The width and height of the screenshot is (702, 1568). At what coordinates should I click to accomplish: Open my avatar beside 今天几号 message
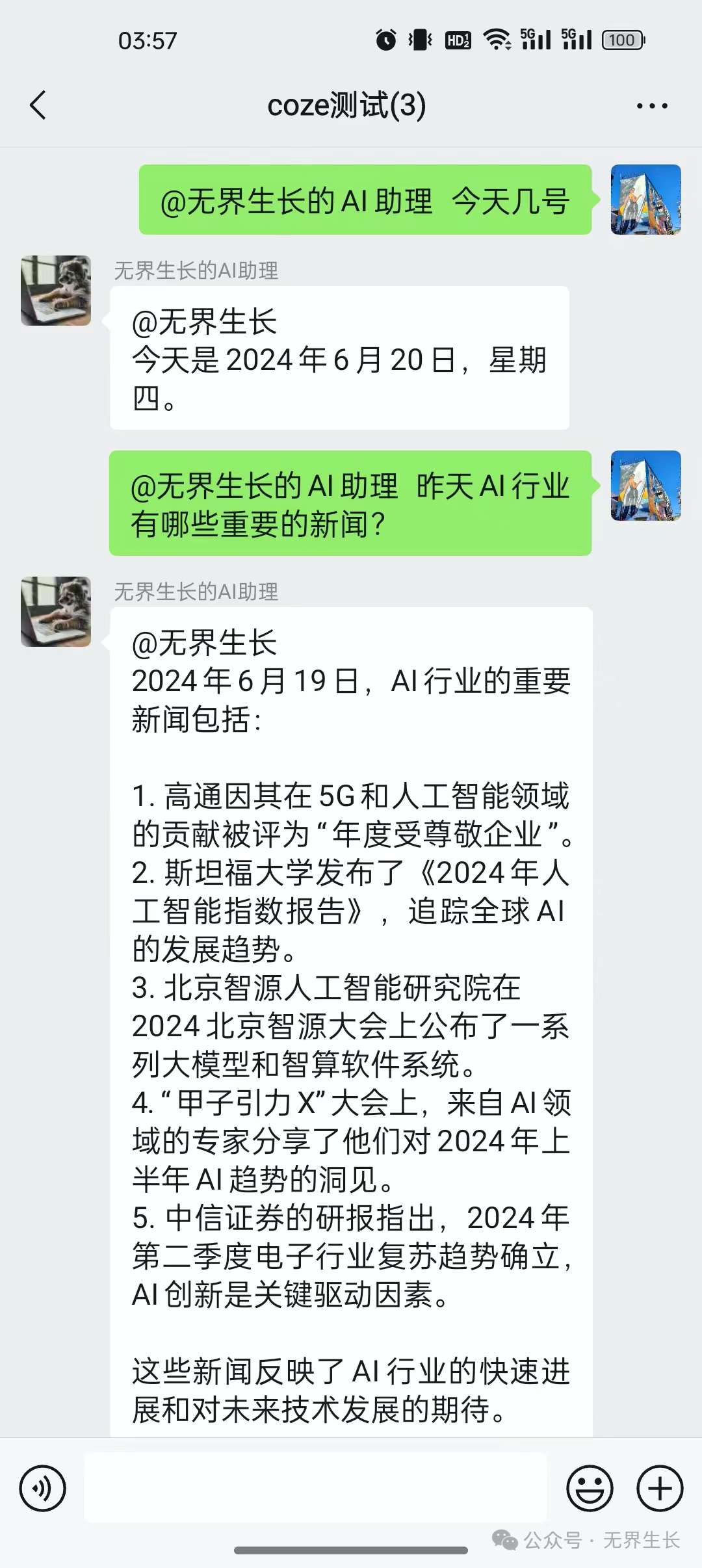tap(645, 200)
